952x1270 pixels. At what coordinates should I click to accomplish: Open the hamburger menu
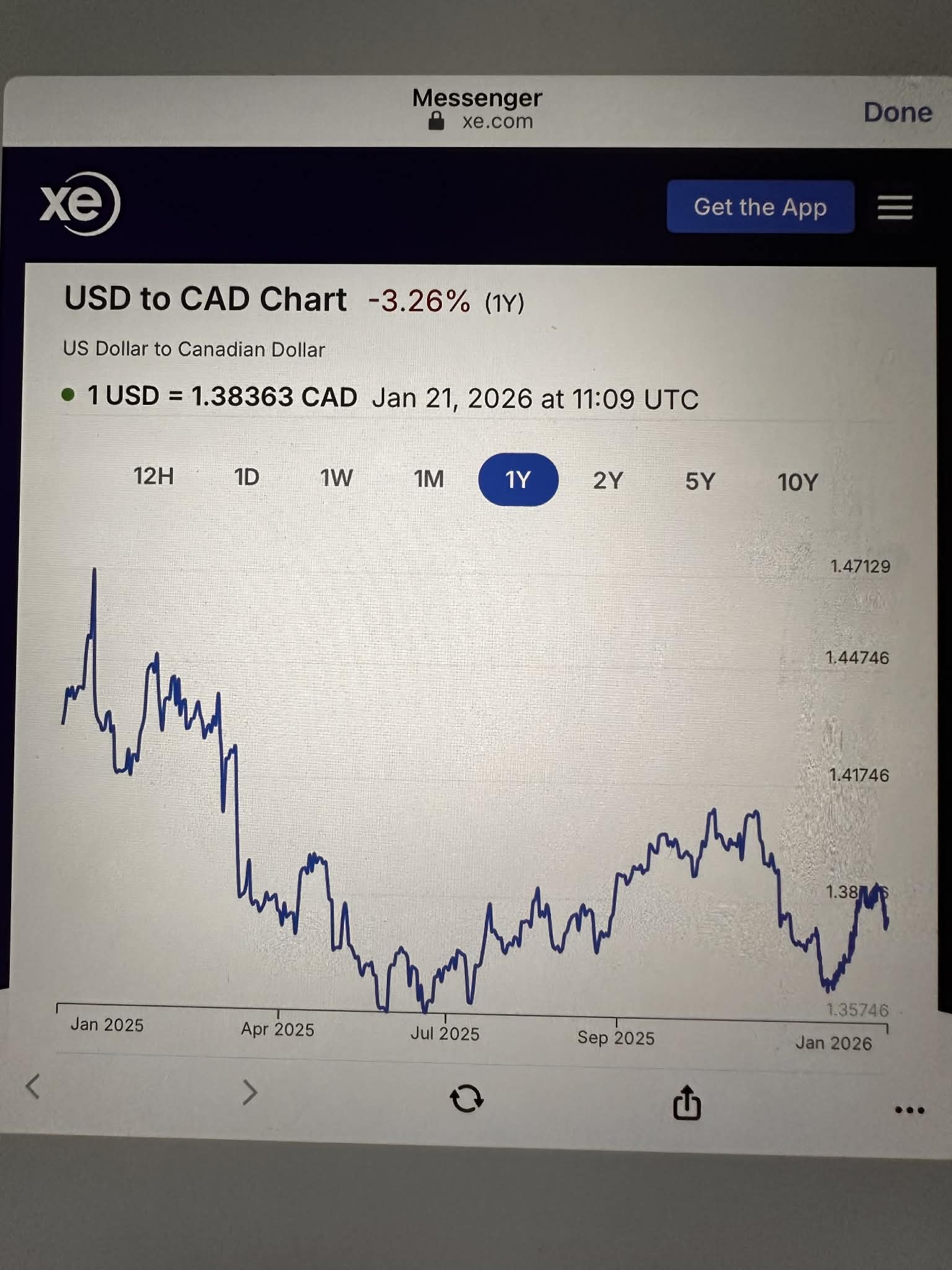coord(894,207)
